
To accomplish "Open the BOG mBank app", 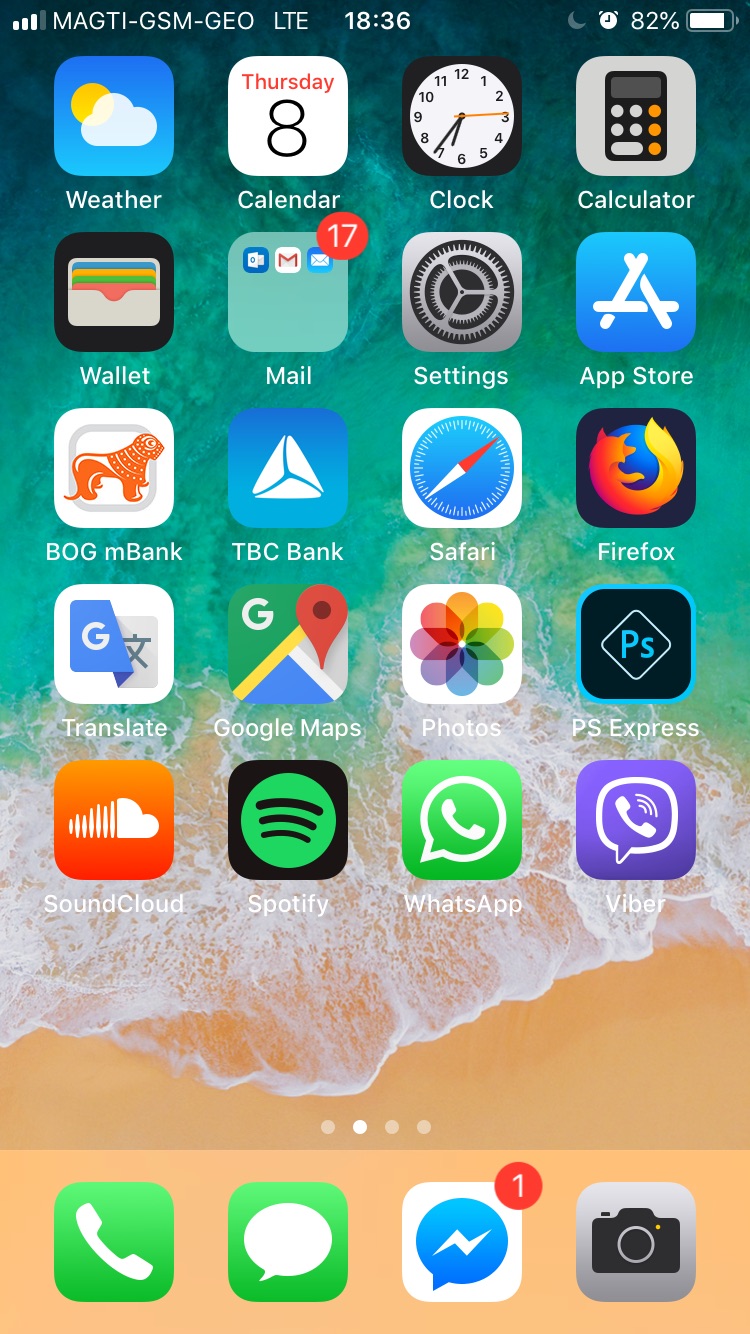I will tap(114, 468).
